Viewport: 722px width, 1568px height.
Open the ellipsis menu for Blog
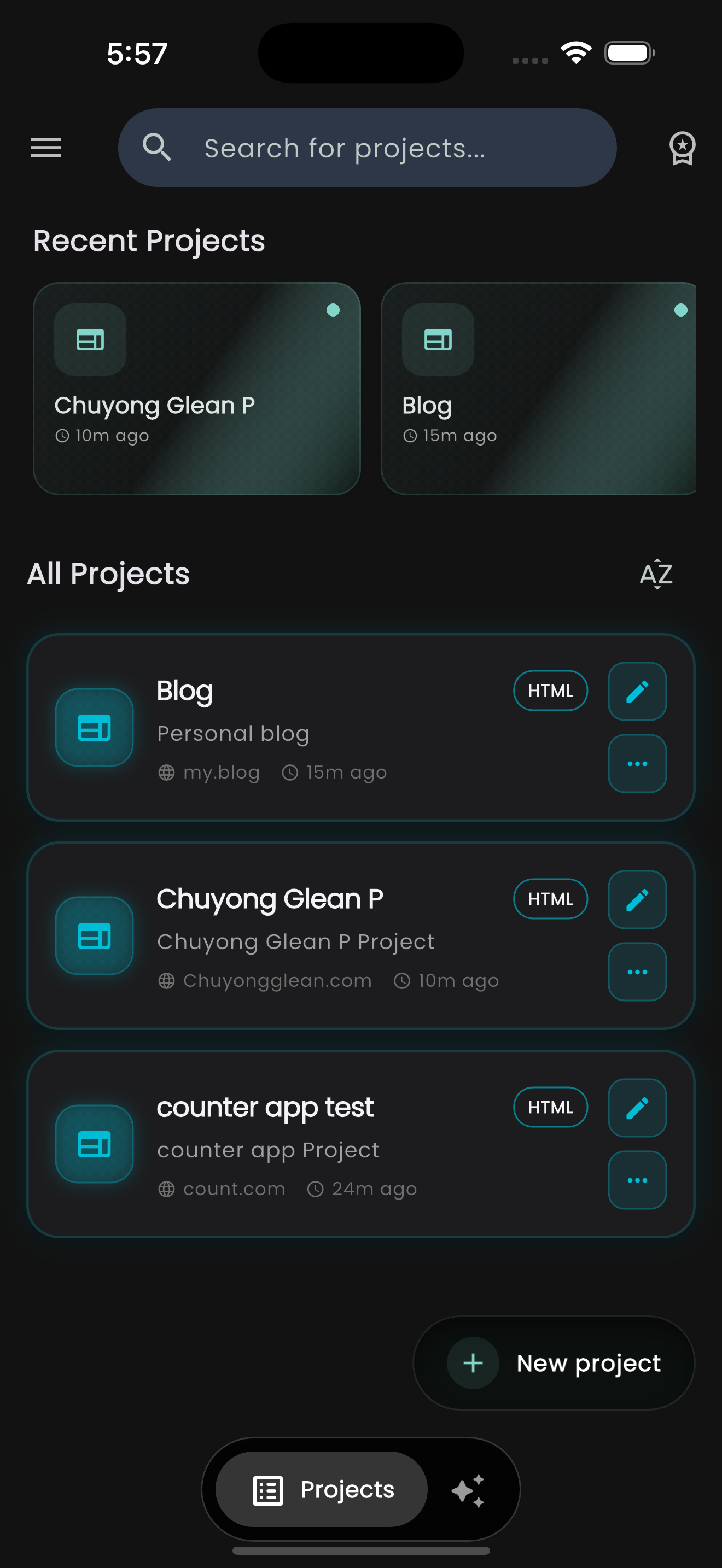click(637, 763)
